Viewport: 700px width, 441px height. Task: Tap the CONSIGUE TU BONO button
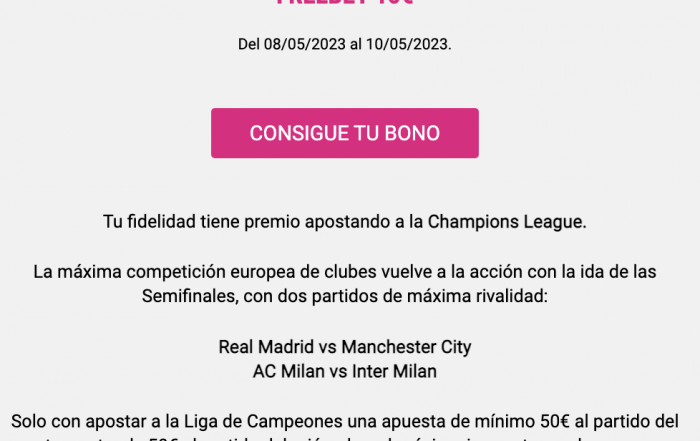click(344, 133)
